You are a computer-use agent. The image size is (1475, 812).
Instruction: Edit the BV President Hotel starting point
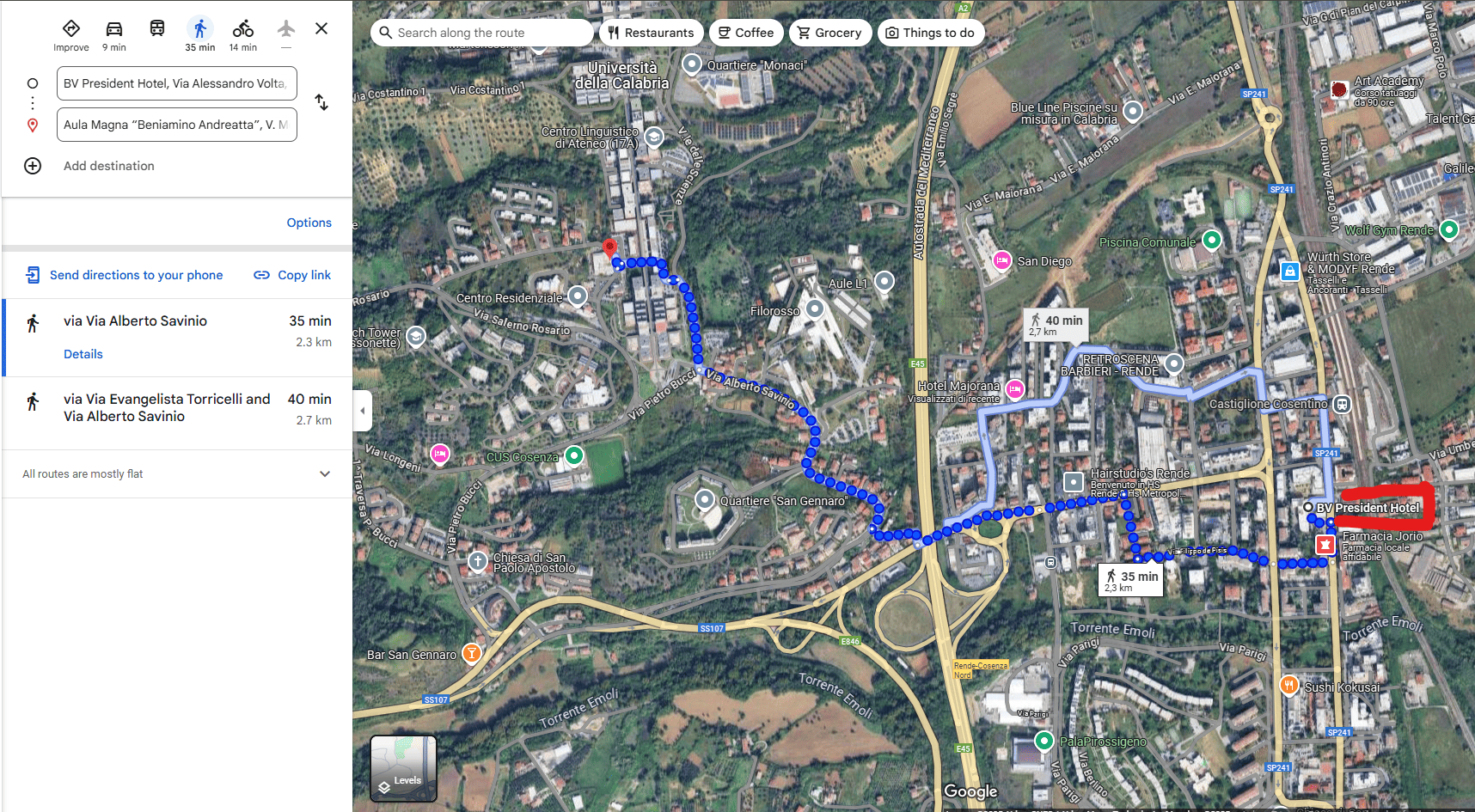pyautogui.click(x=176, y=83)
